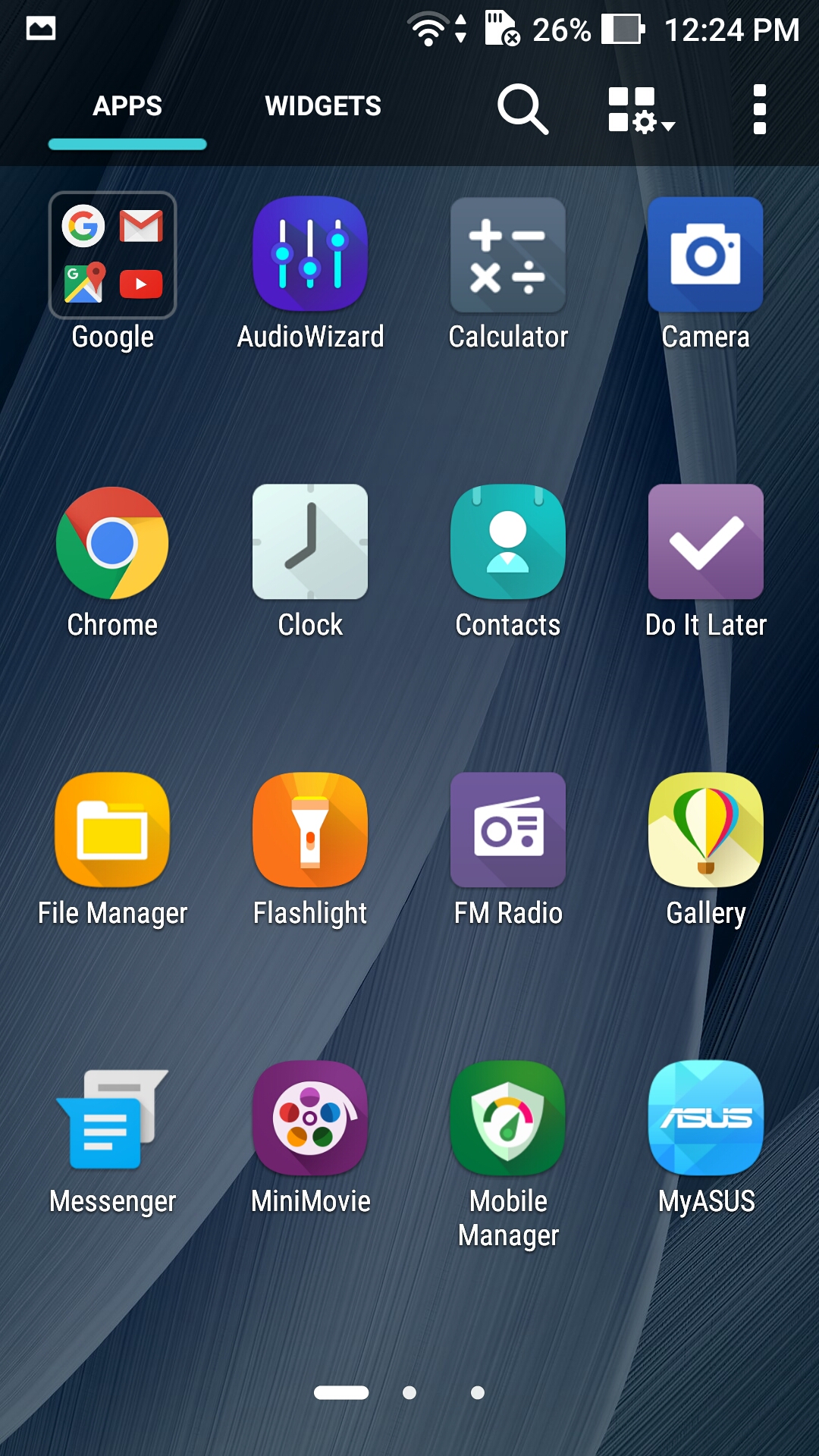819x1456 pixels.
Task: Open the MyASUS app
Action: tap(705, 1119)
